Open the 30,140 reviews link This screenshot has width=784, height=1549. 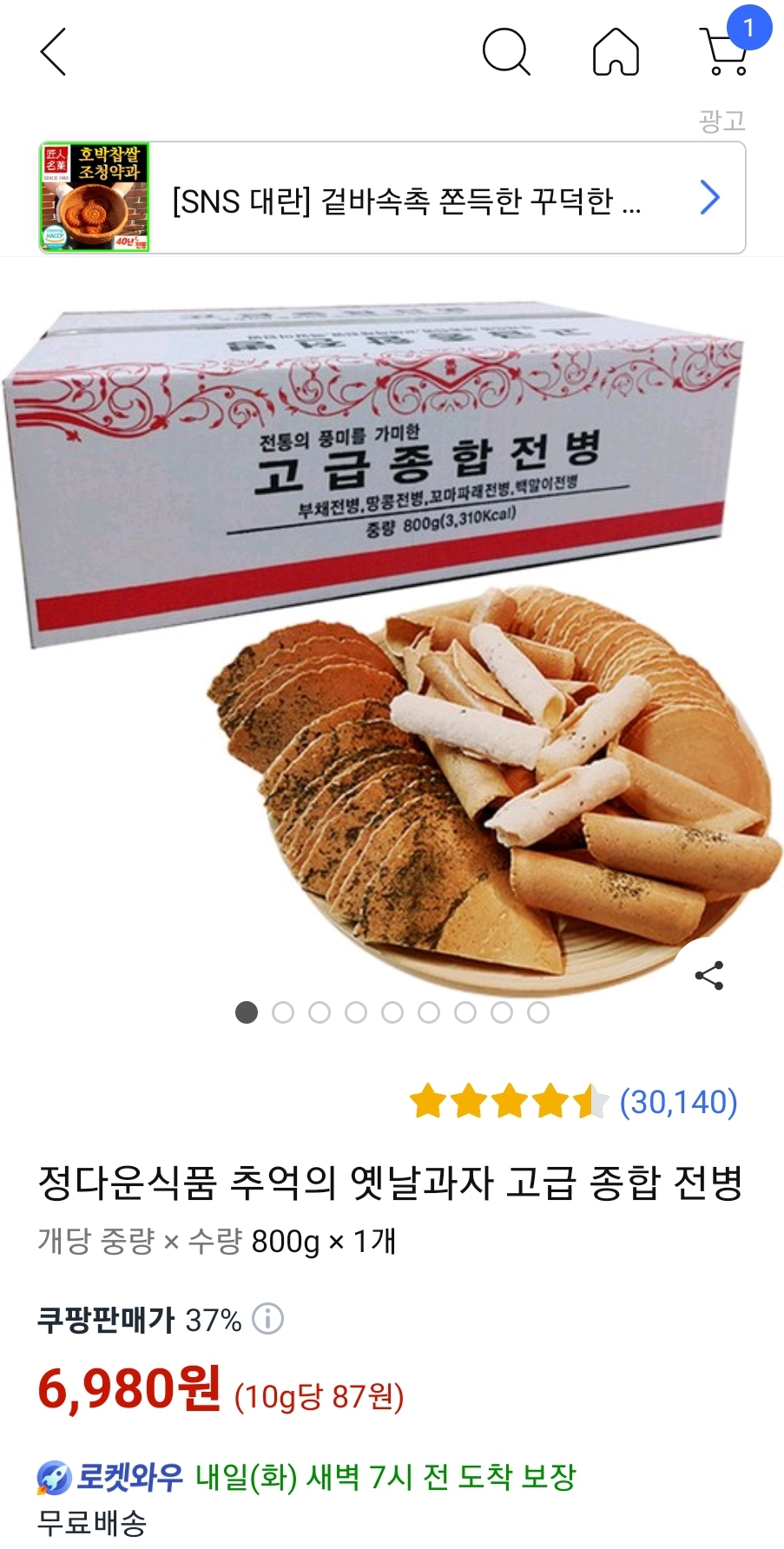click(x=678, y=1102)
